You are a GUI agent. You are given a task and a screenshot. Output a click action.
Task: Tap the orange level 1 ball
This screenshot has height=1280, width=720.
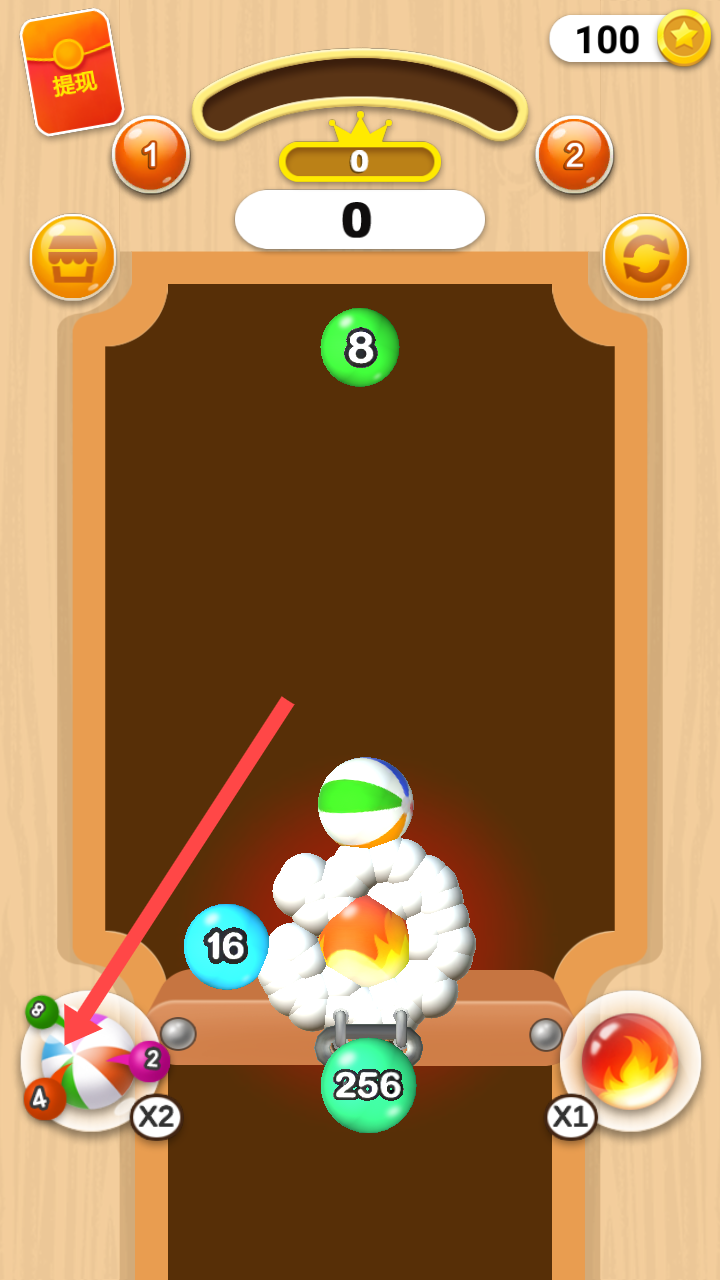[151, 155]
